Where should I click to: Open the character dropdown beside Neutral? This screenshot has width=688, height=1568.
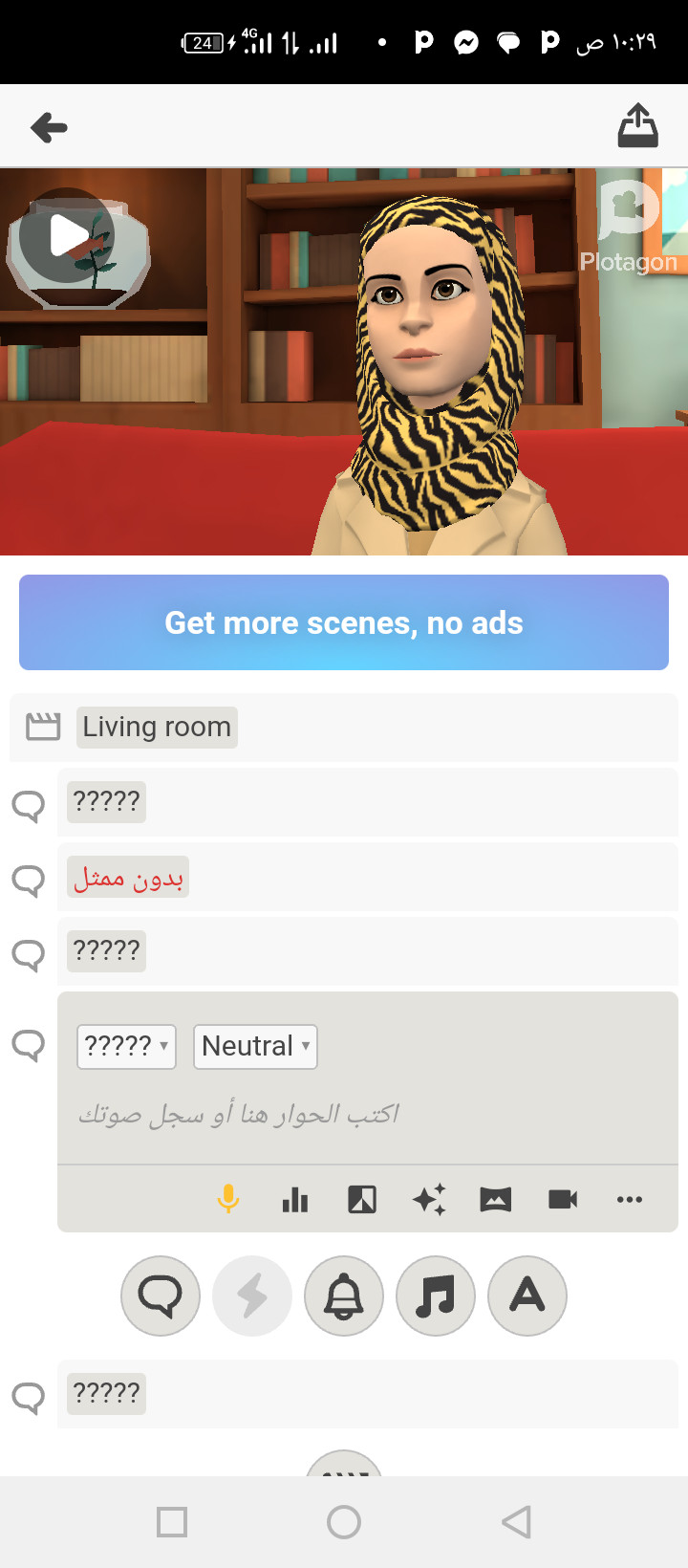pyautogui.click(x=126, y=1046)
